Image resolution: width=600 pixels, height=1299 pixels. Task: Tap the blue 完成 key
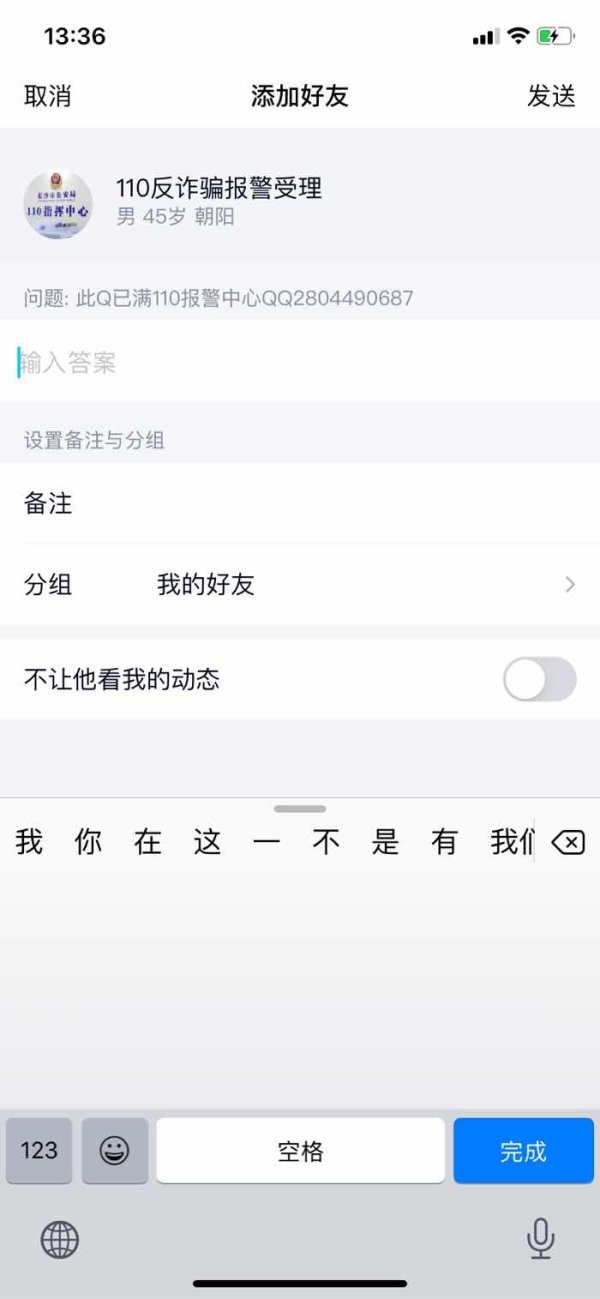point(523,1150)
